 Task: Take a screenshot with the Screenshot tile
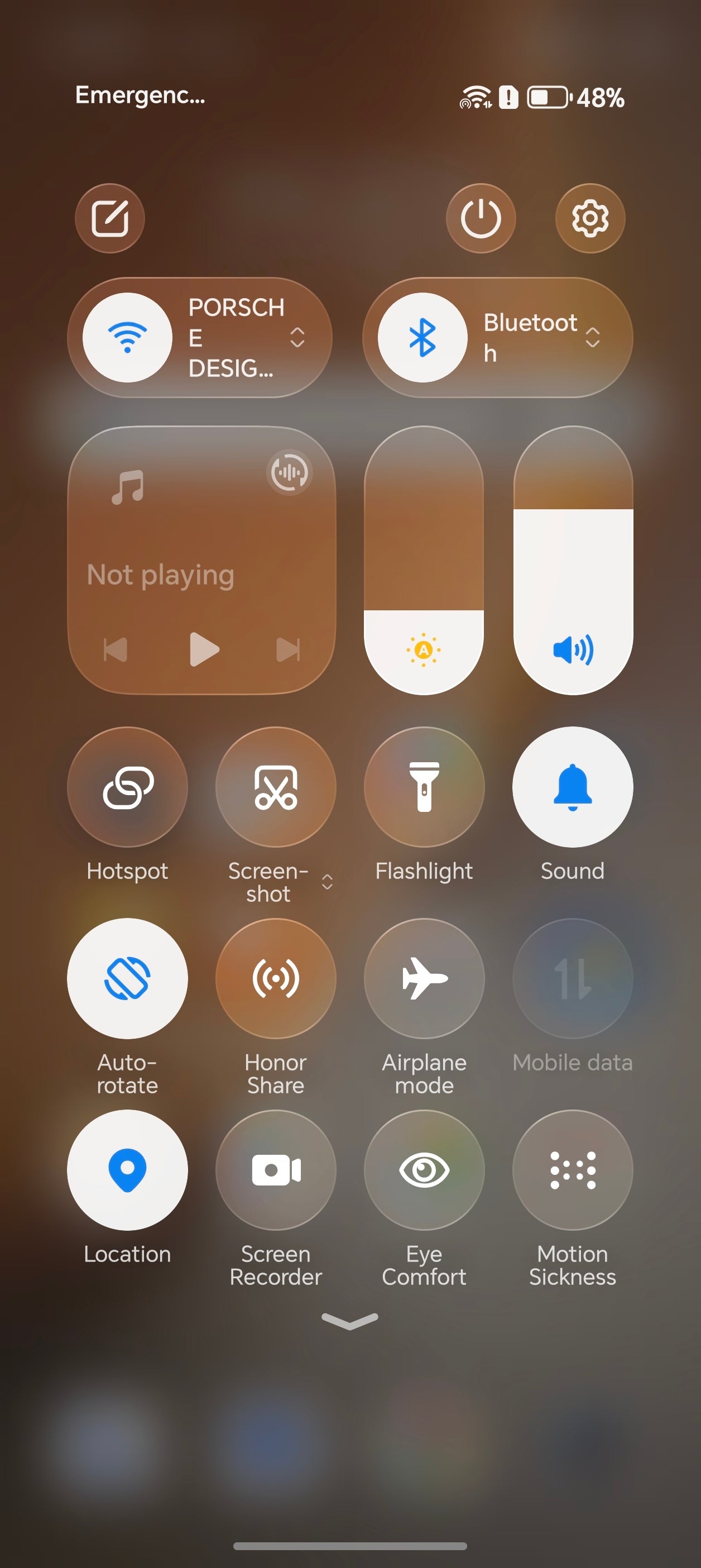tap(276, 786)
